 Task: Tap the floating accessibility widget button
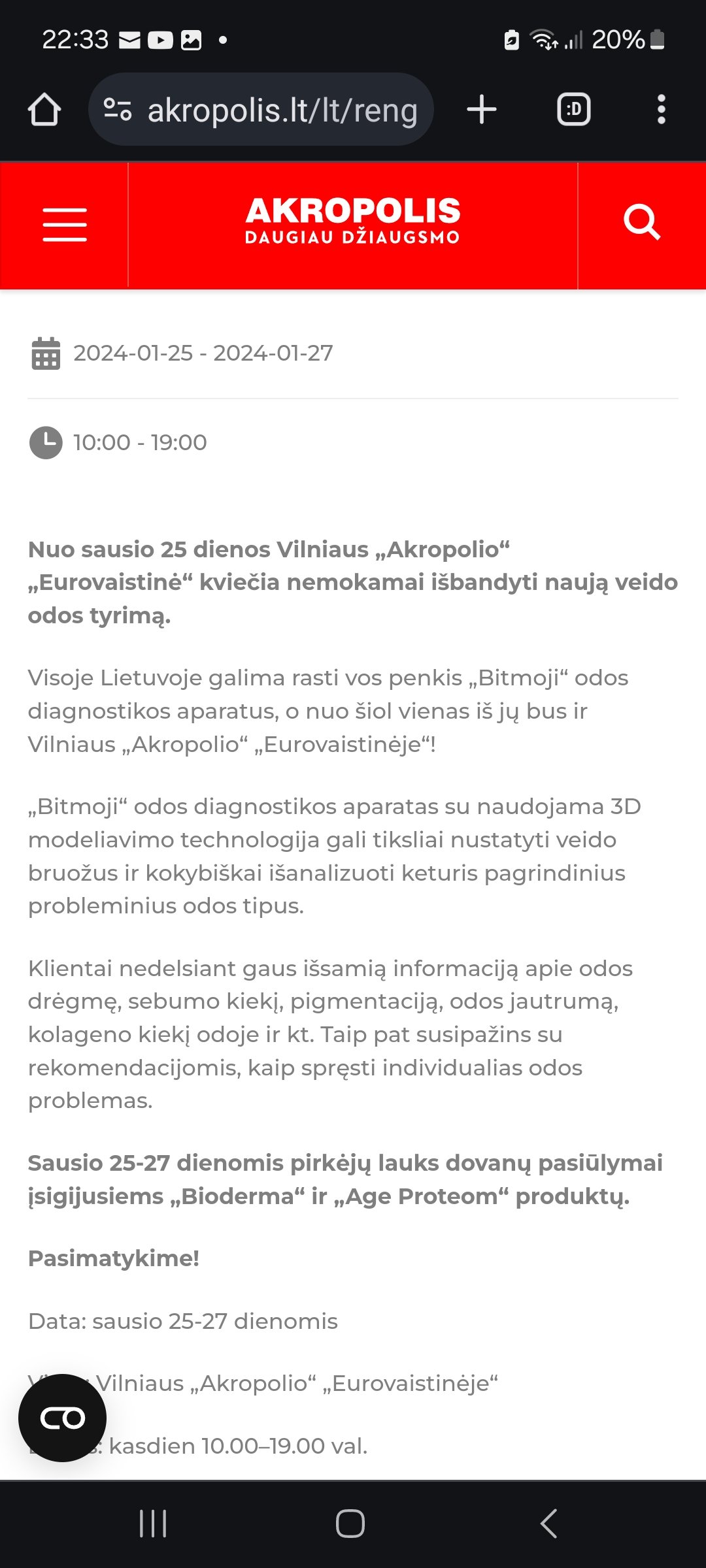(x=62, y=1418)
